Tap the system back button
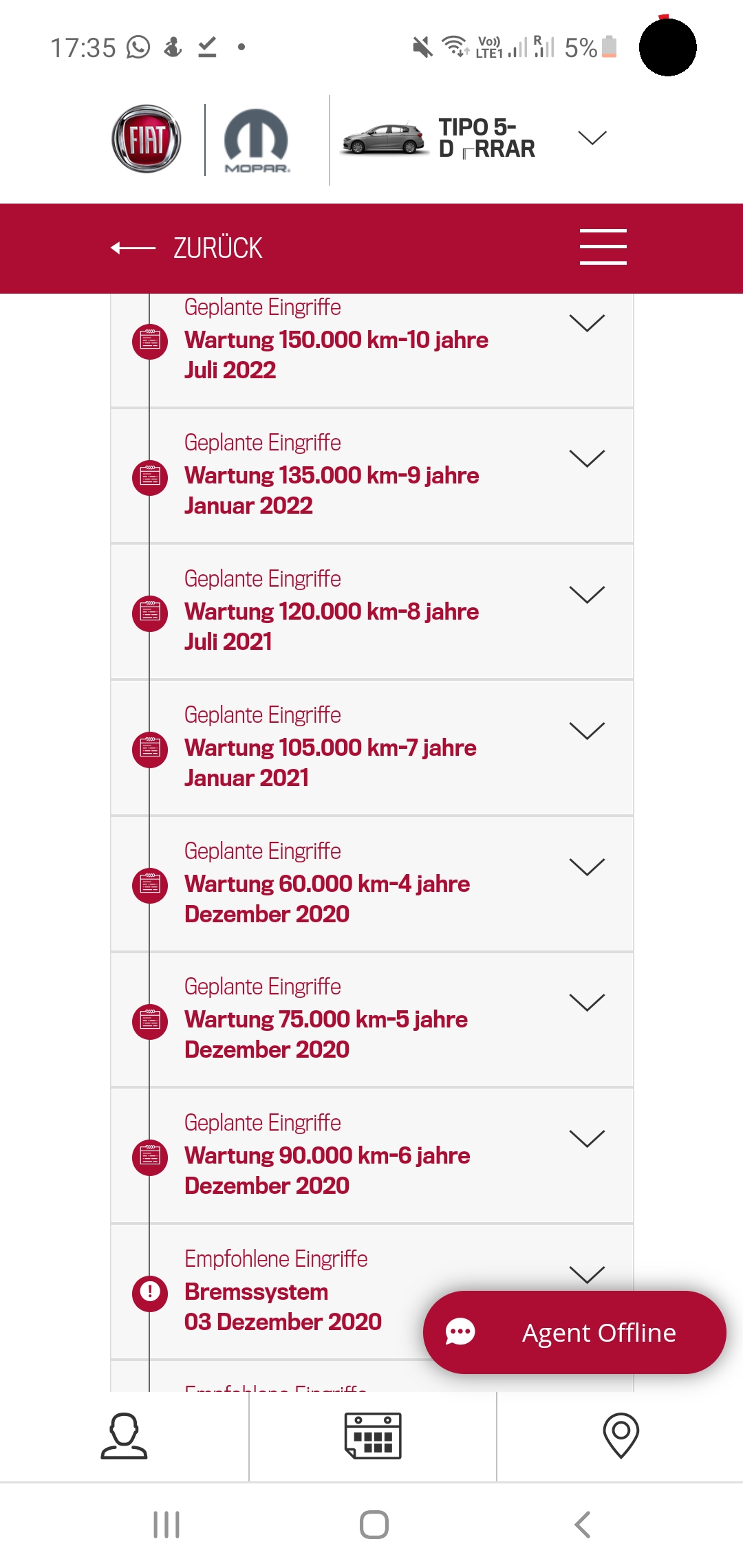Viewport: 743px width, 1568px height. click(x=582, y=1525)
